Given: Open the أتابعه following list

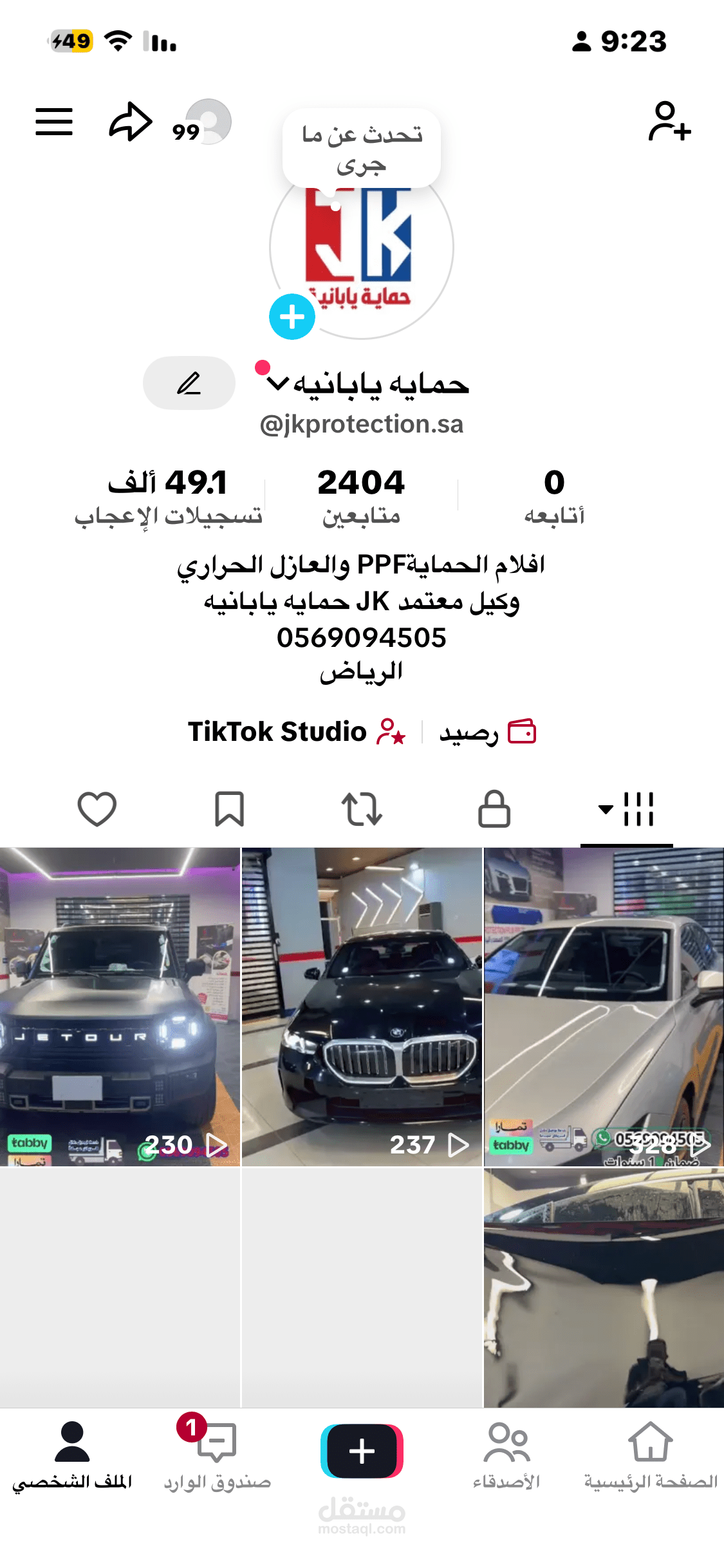Looking at the screenshot, I should [x=554, y=496].
